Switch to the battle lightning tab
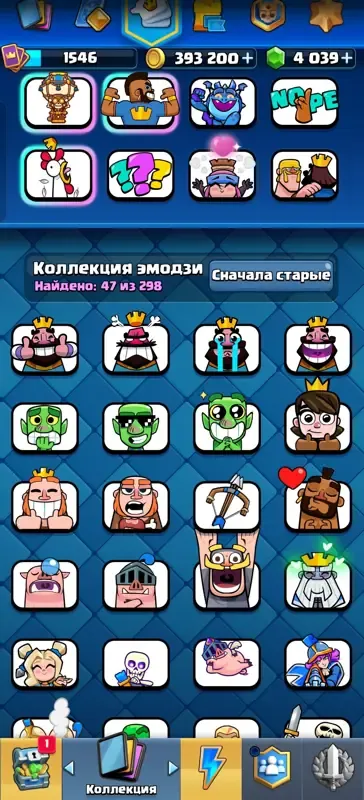 [x=212, y=768]
